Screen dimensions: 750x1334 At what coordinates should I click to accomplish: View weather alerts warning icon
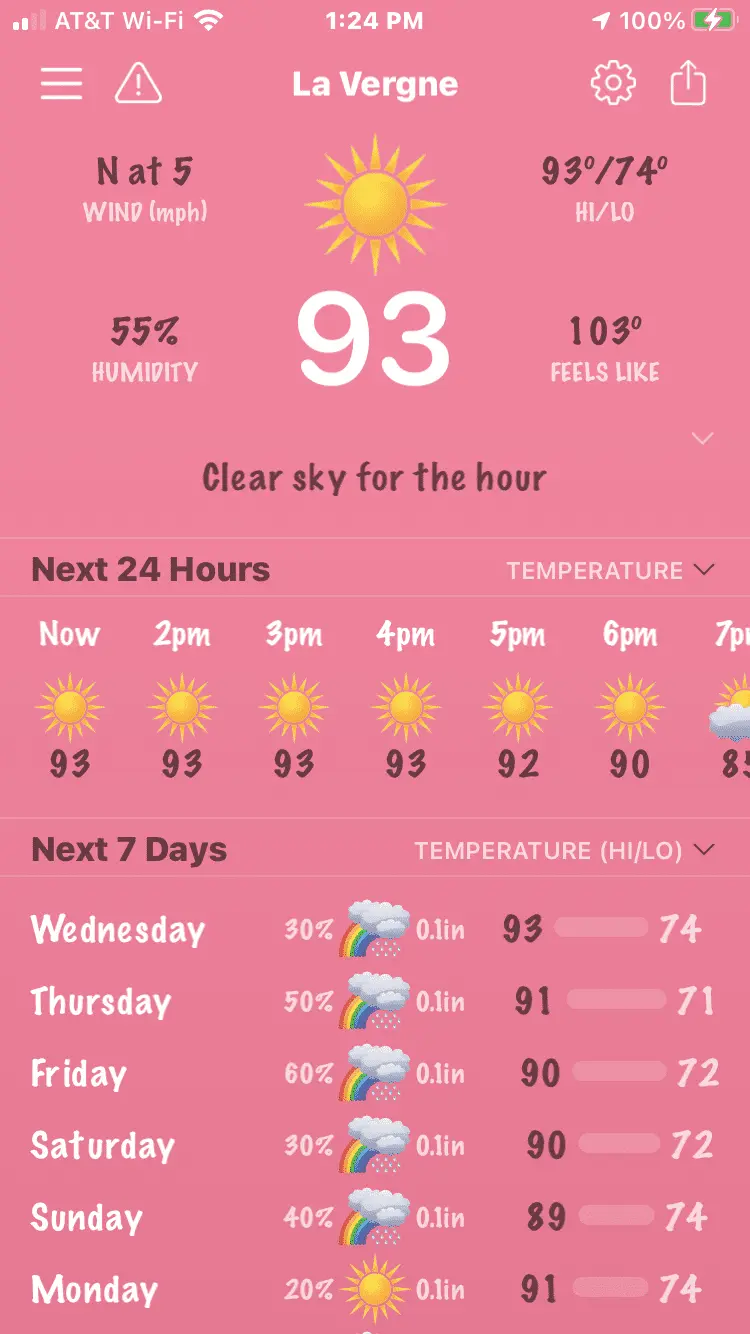[138, 84]
